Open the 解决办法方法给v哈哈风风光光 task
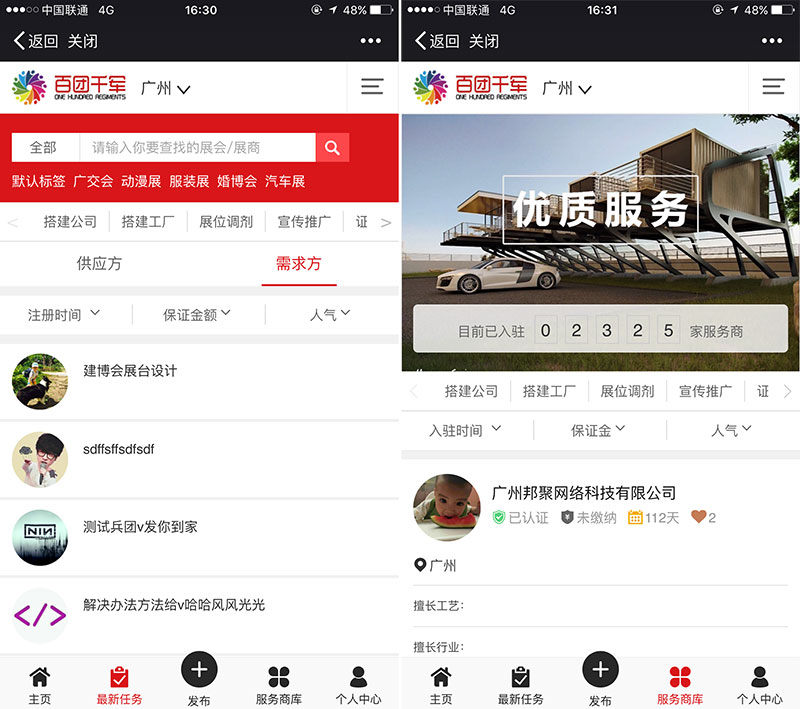Screen dimensions: 800x709 pyautogui.click(x=174, y=605)
